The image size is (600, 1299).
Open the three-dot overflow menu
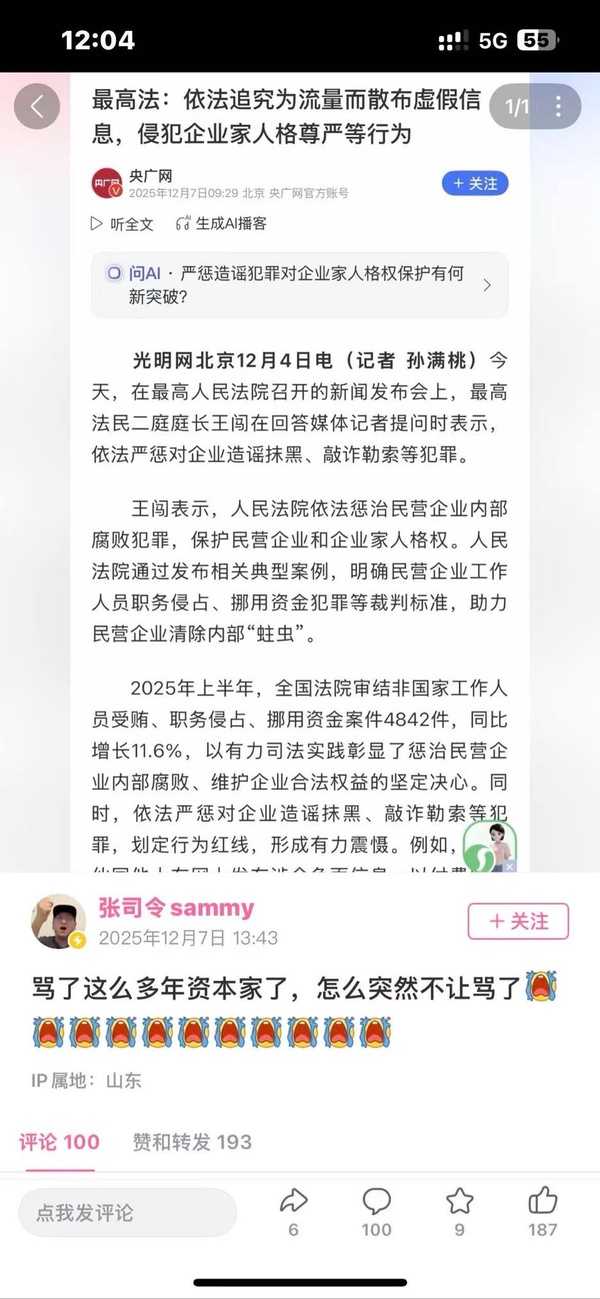pyautogui.click(x=559, y=107)
